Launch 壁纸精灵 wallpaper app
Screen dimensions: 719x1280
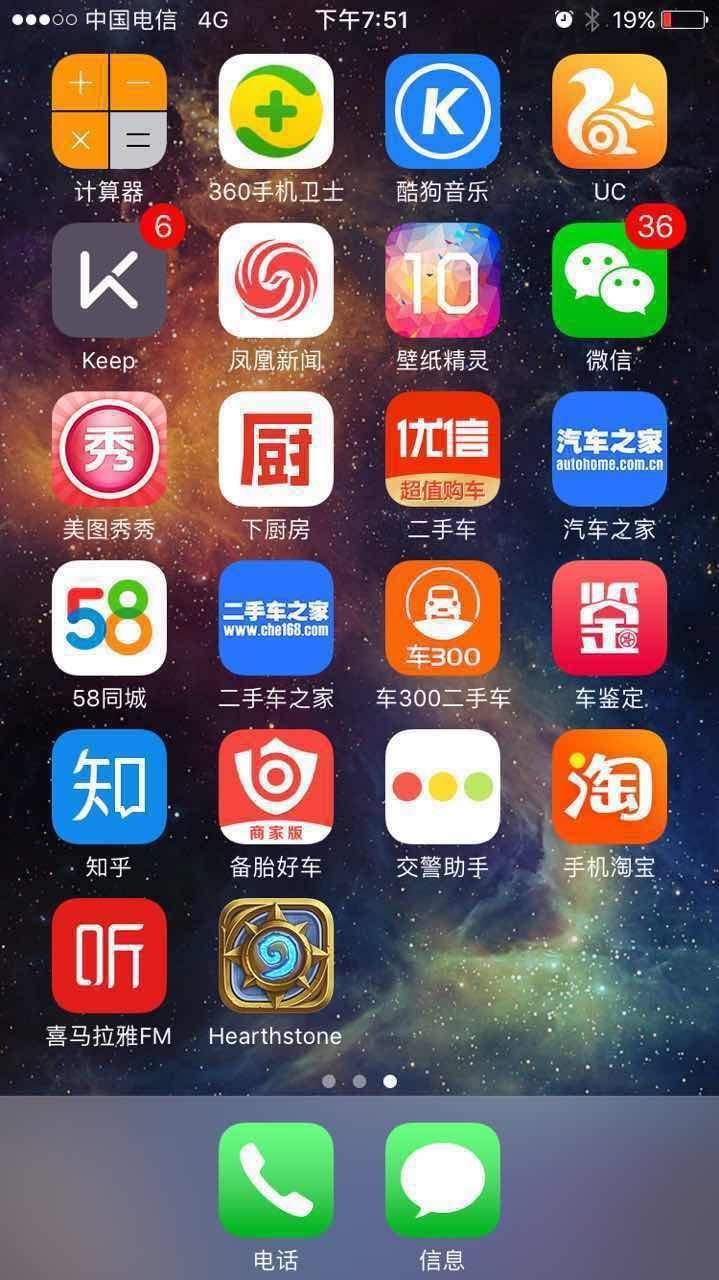click(x=442, y=280)
